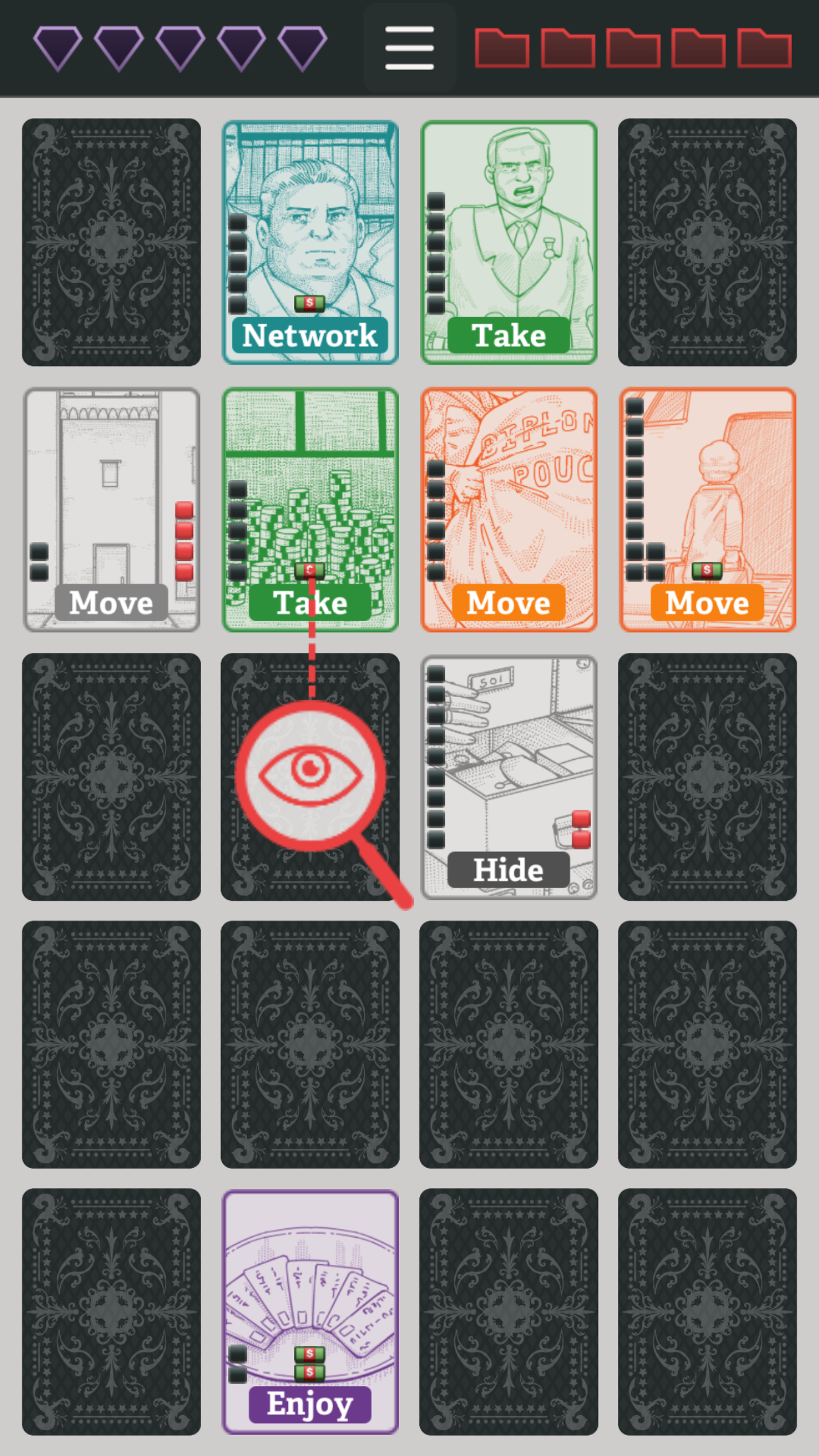
Task: Select the Network card
Action: coord(310,242)
